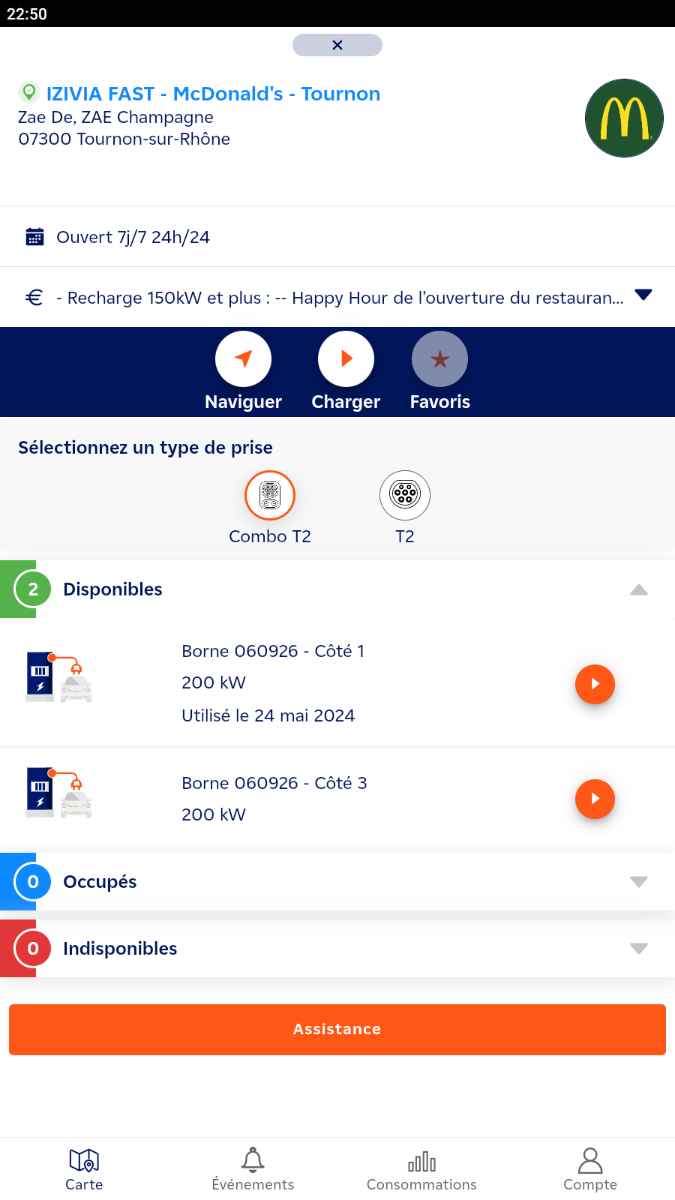Start charging on Borne 060926 Côté 3
Screen dimensions: 675x1200
(x=595, y=799)
